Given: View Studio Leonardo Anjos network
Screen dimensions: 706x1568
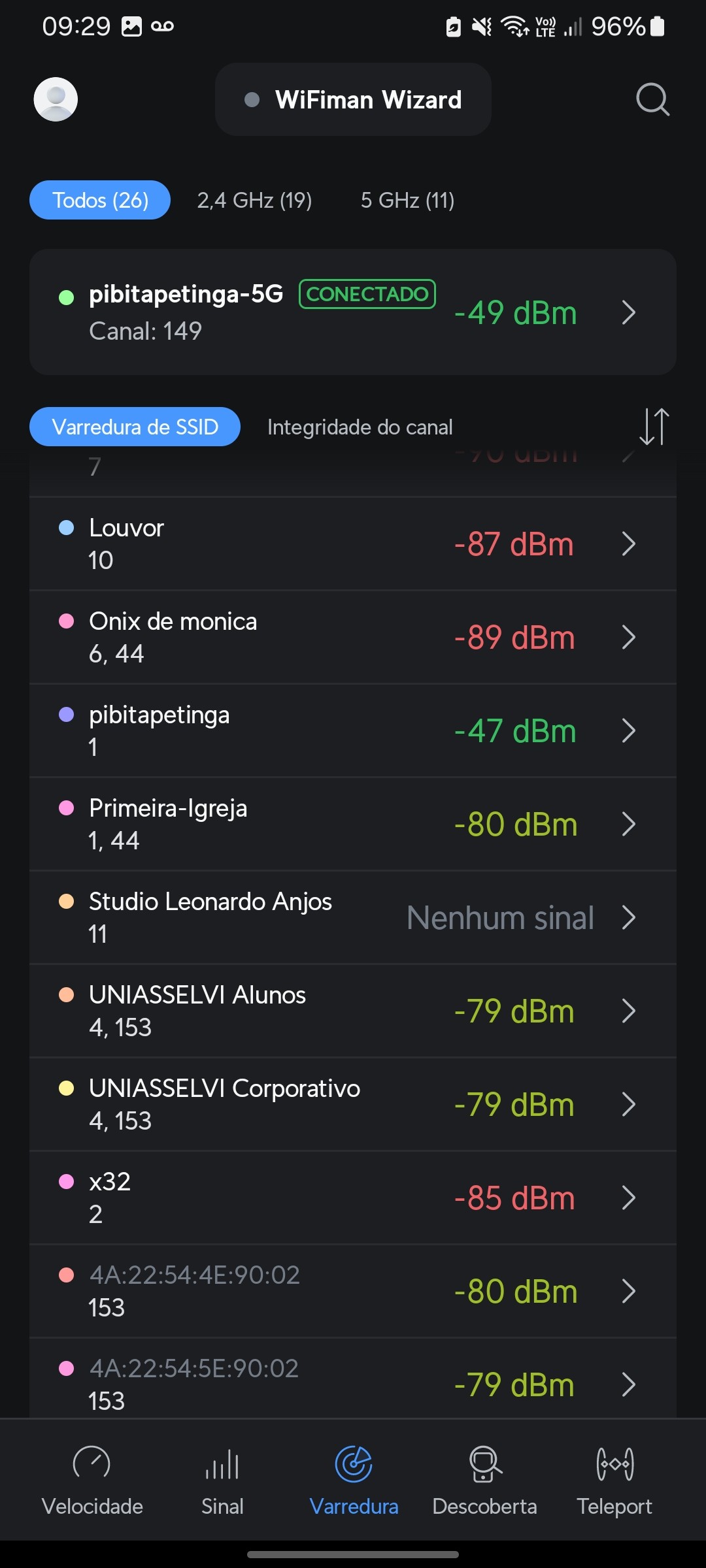Looking at the screenshot, I should pos(353,917).
